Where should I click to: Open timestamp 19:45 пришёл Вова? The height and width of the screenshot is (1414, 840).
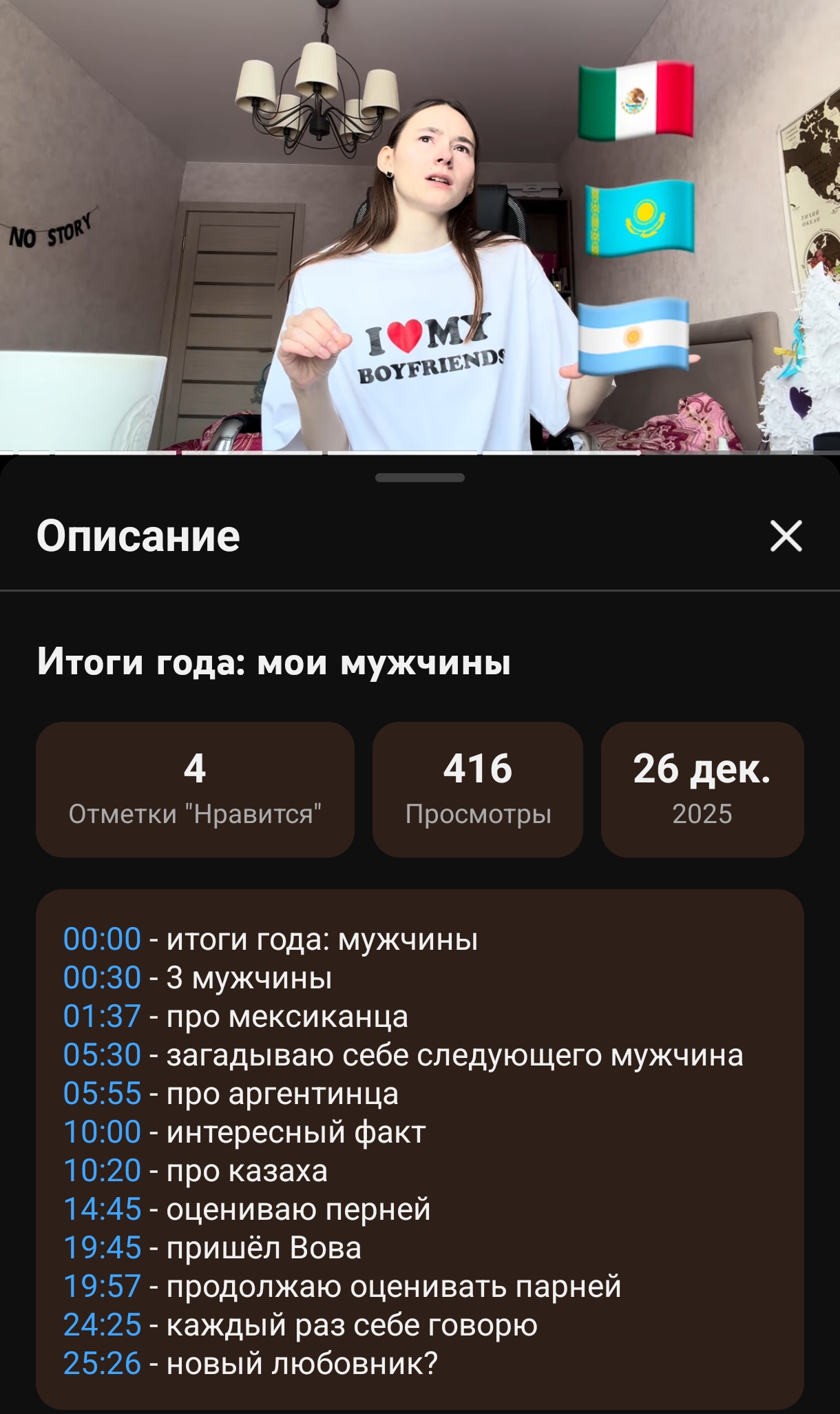[102, 1248]
